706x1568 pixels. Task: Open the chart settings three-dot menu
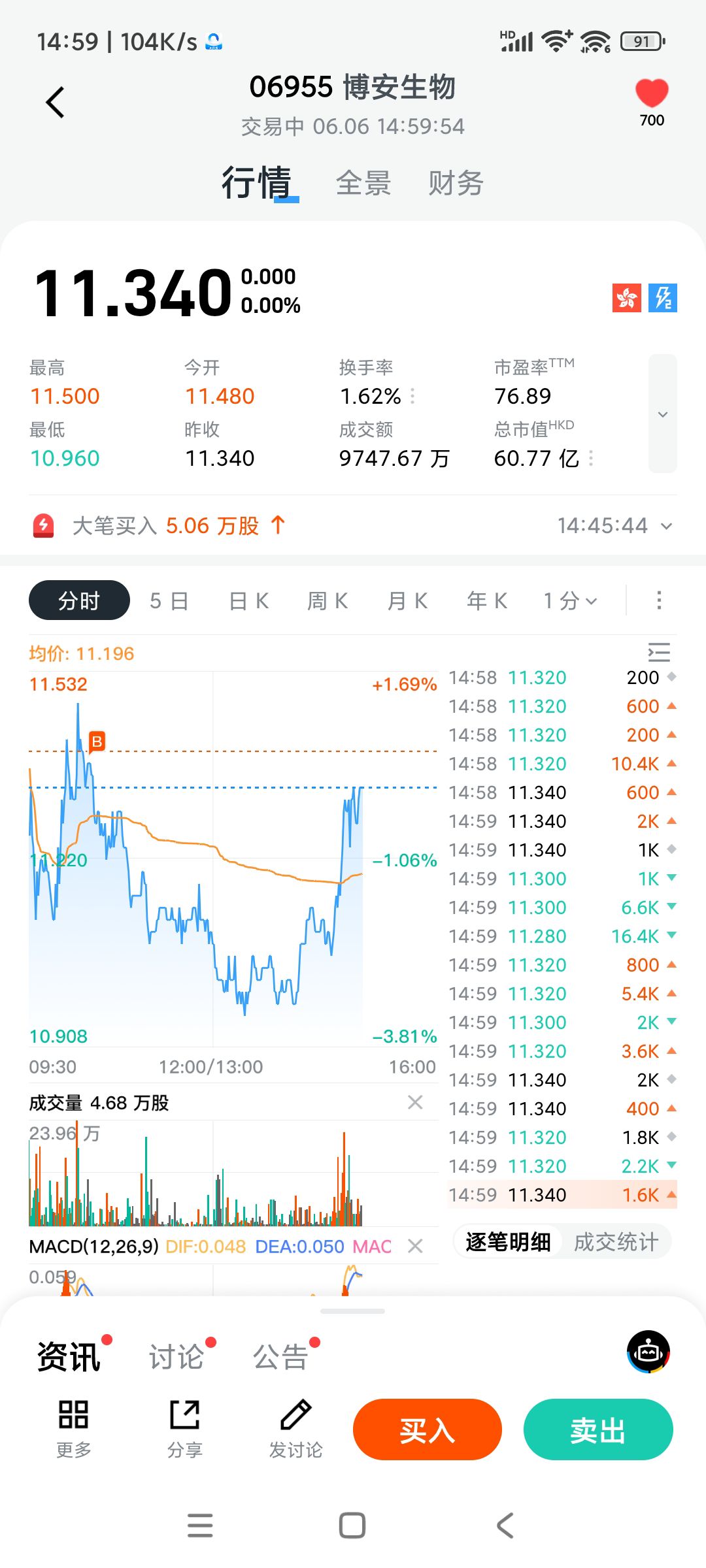click(x=659, y=600)
